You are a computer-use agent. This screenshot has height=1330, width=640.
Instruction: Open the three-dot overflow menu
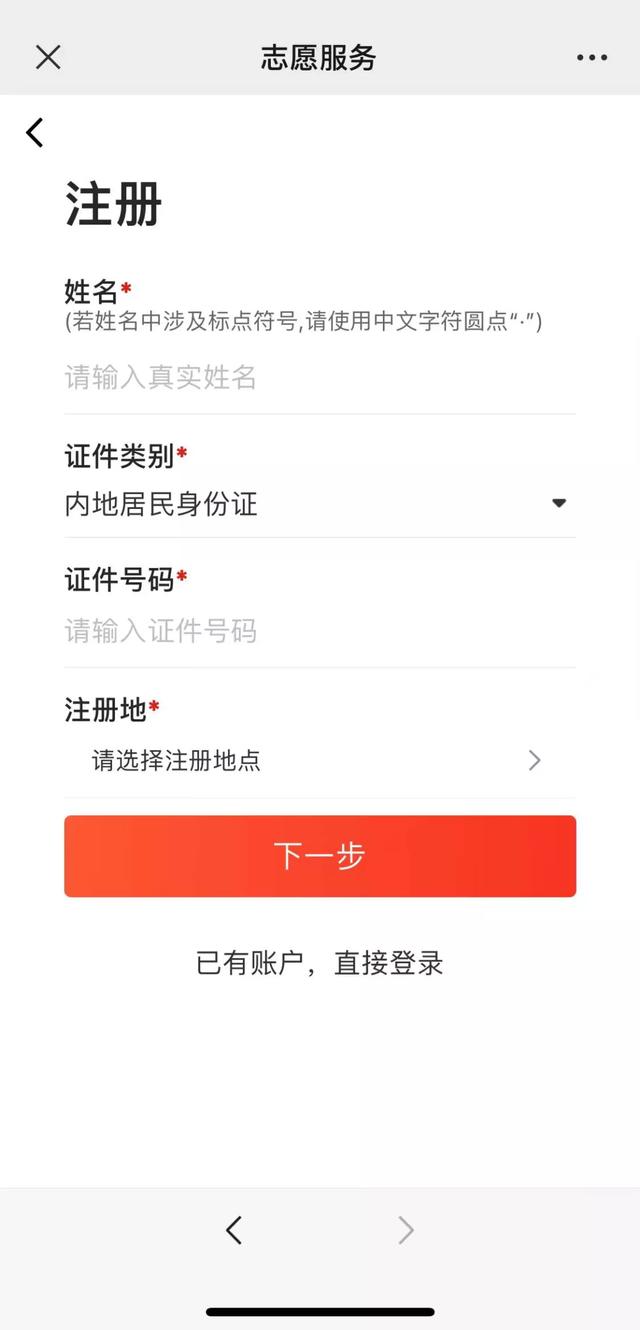(x=592, y=58)
